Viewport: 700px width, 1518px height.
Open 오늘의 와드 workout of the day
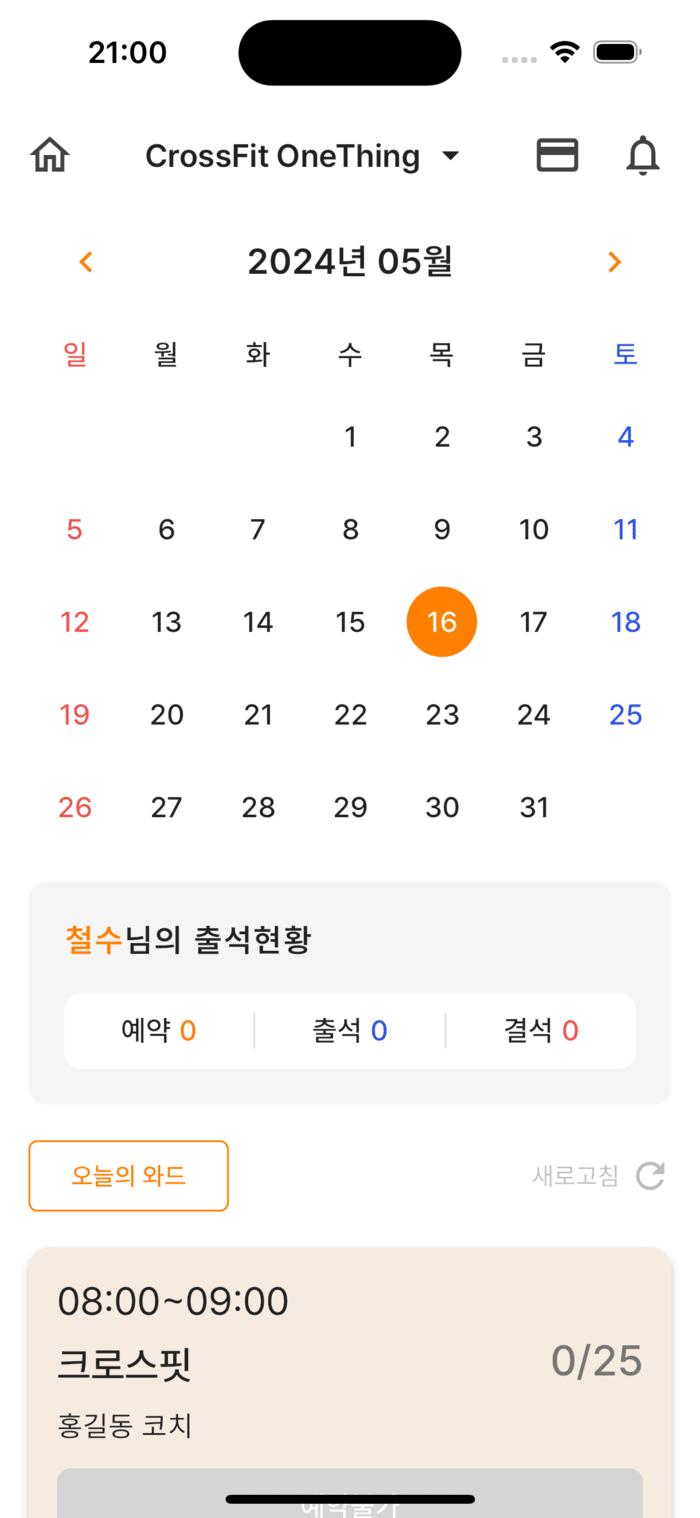pyautogui.click(x=128, y=1176)
